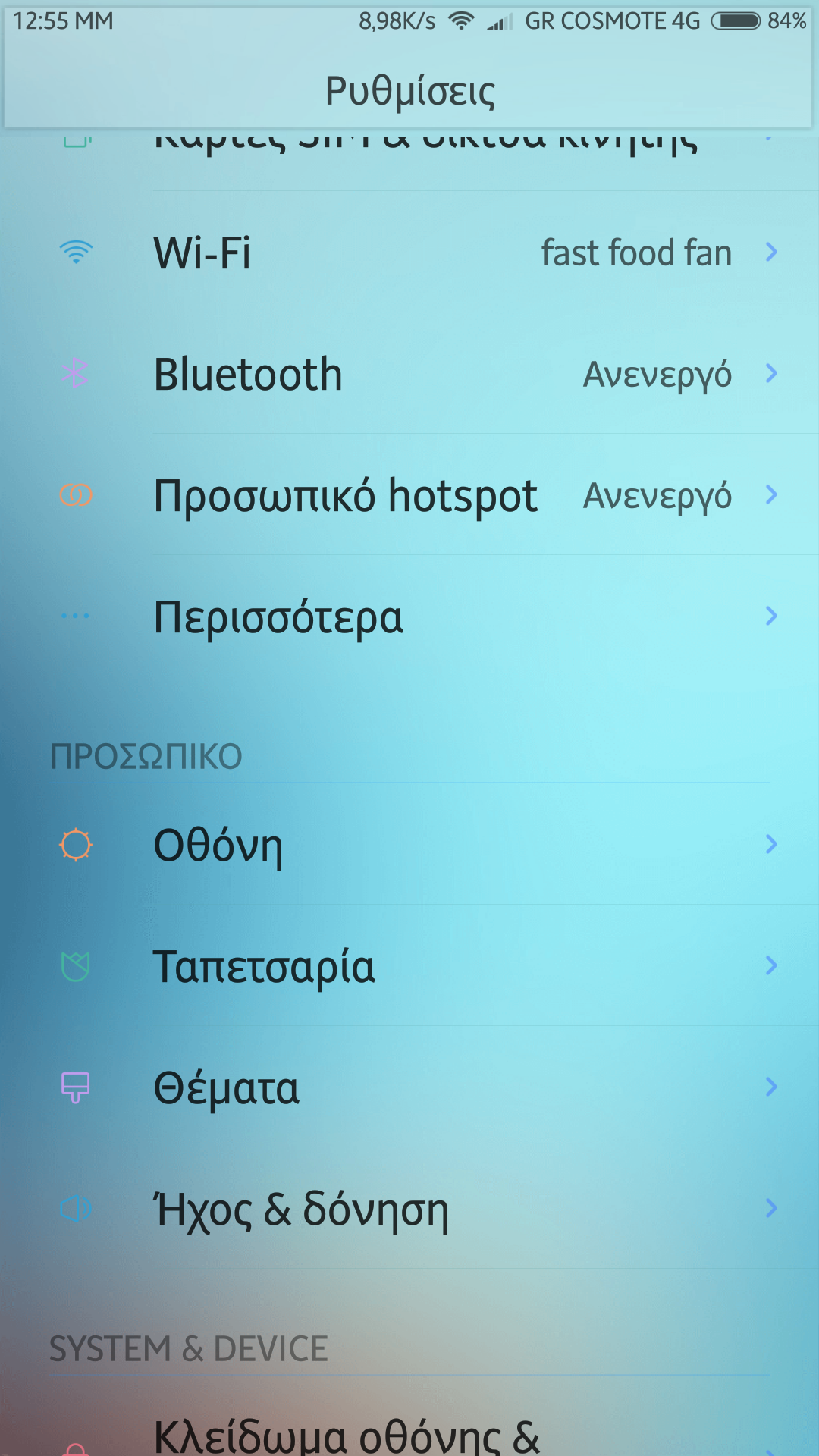Open Περισσότερα network options
819x1456 pixels.
[x=409, y=617]
